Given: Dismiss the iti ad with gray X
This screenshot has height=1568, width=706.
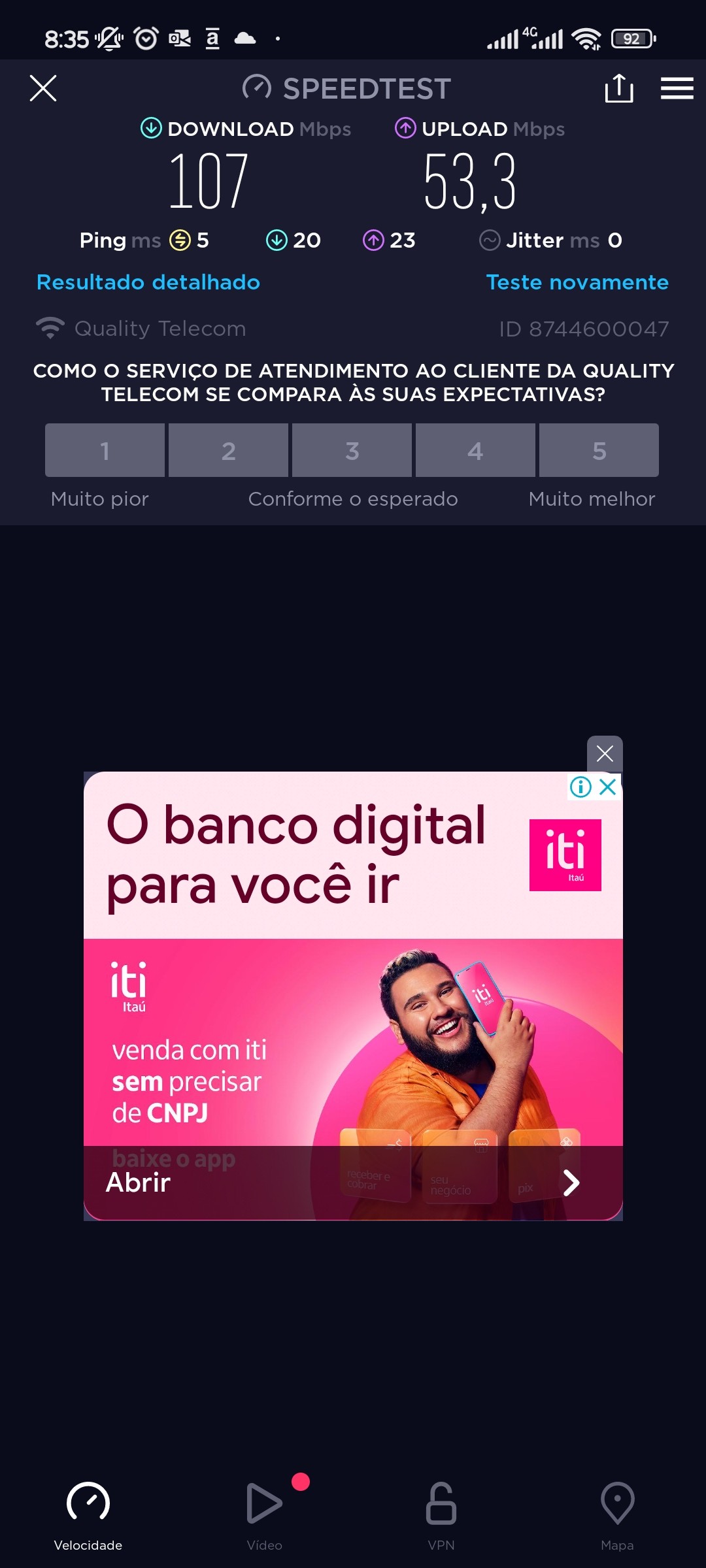Looking at the screenshot, I should pos(605,754).
